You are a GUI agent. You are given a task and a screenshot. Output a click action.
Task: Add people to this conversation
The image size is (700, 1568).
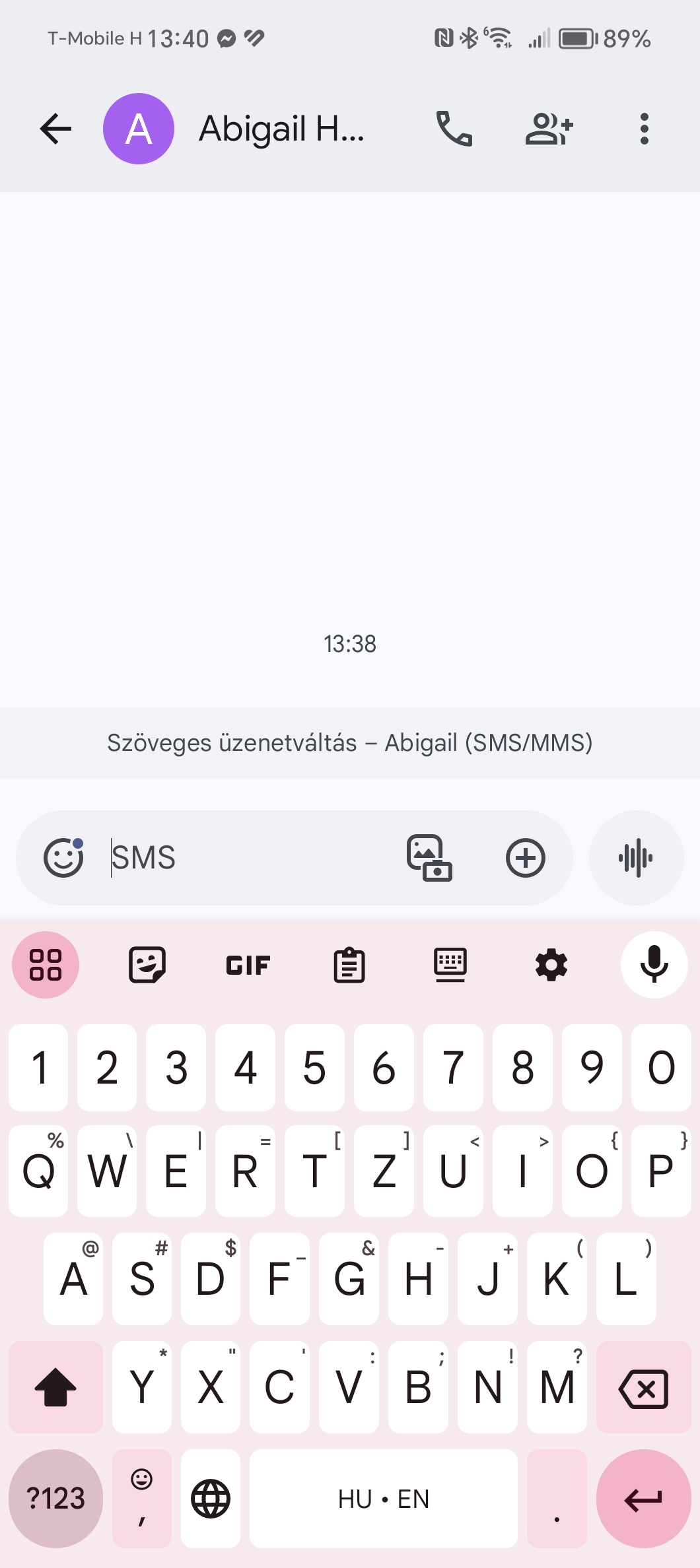click(x=549, y=129)
